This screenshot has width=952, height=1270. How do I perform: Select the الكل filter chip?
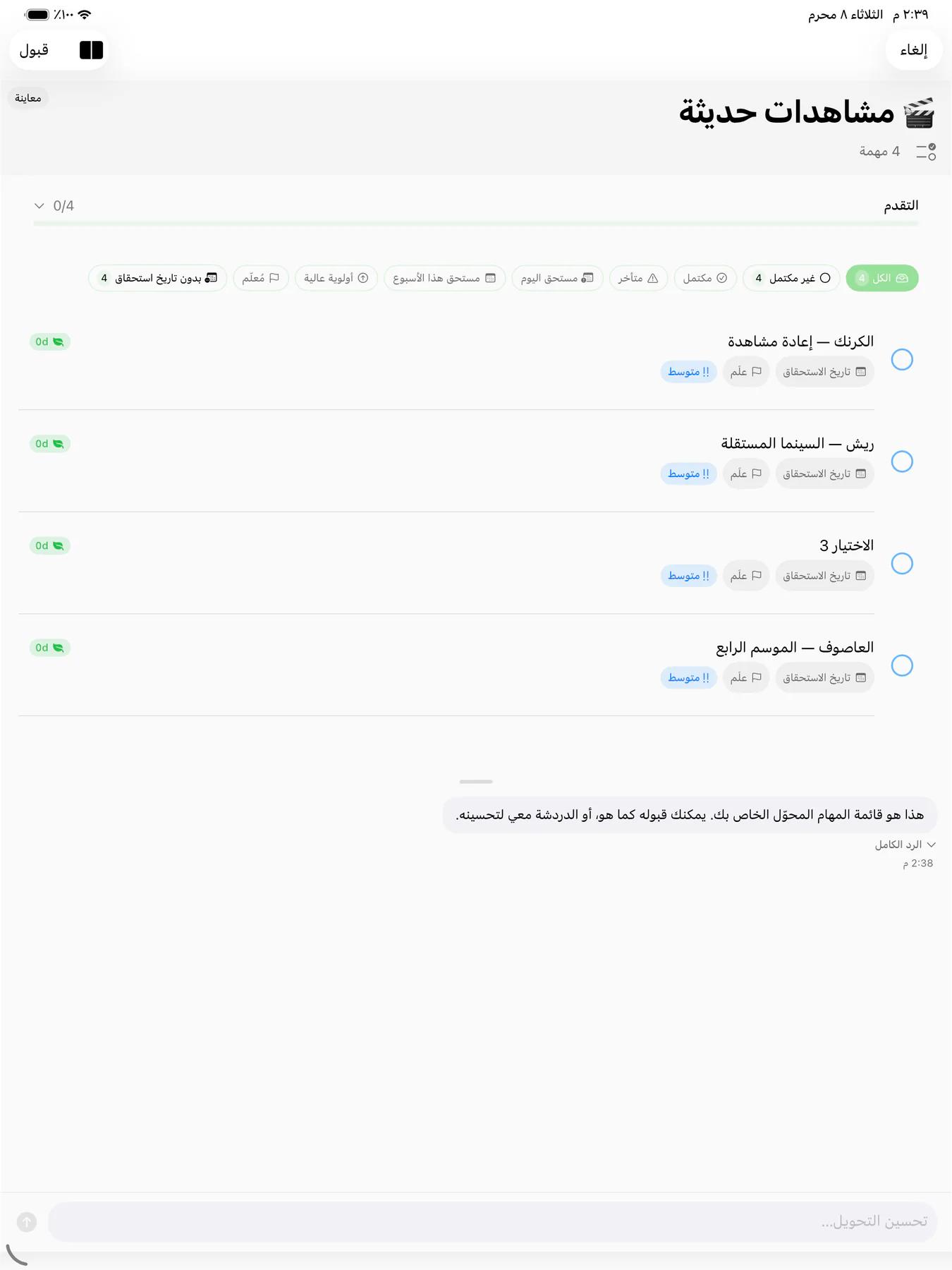coord(881,278)
